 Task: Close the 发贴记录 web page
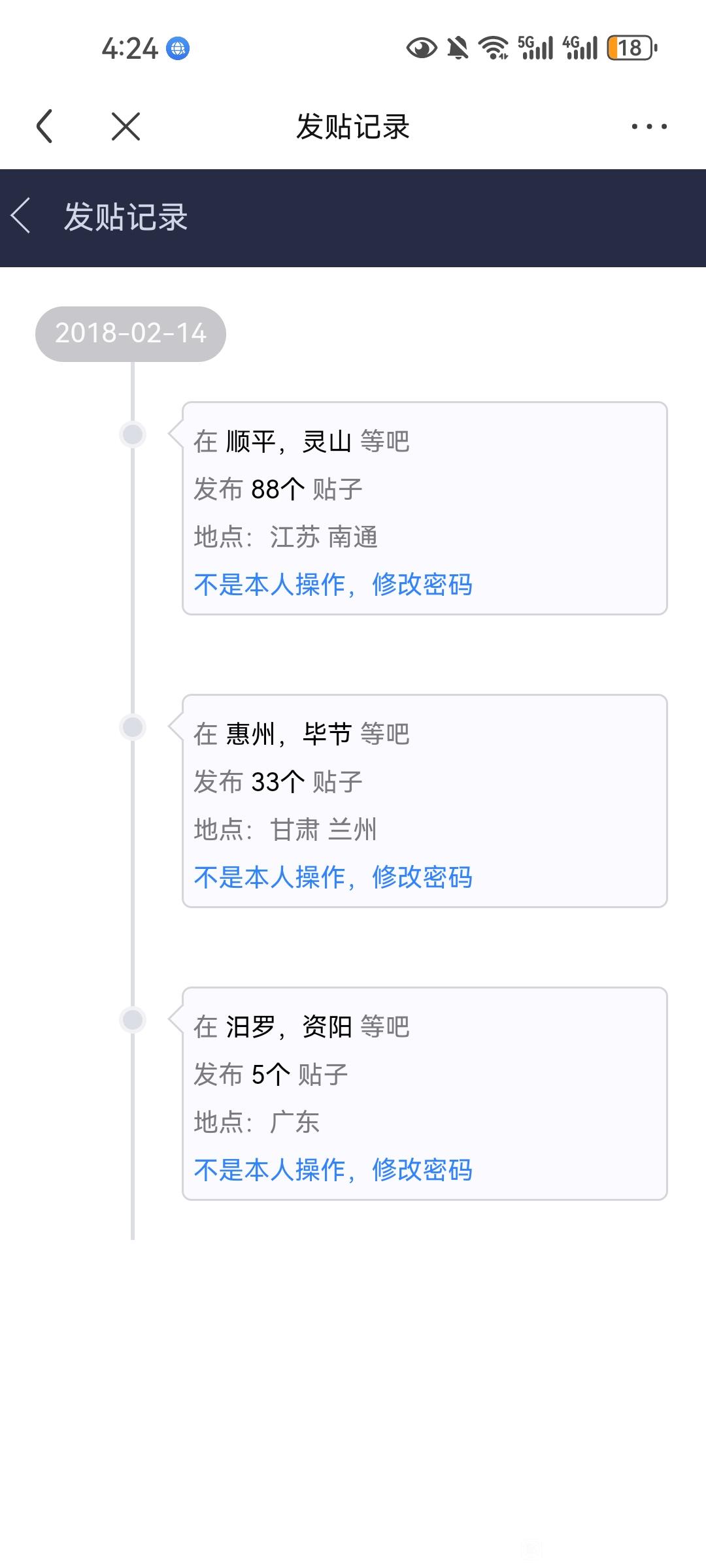point(126,126)
